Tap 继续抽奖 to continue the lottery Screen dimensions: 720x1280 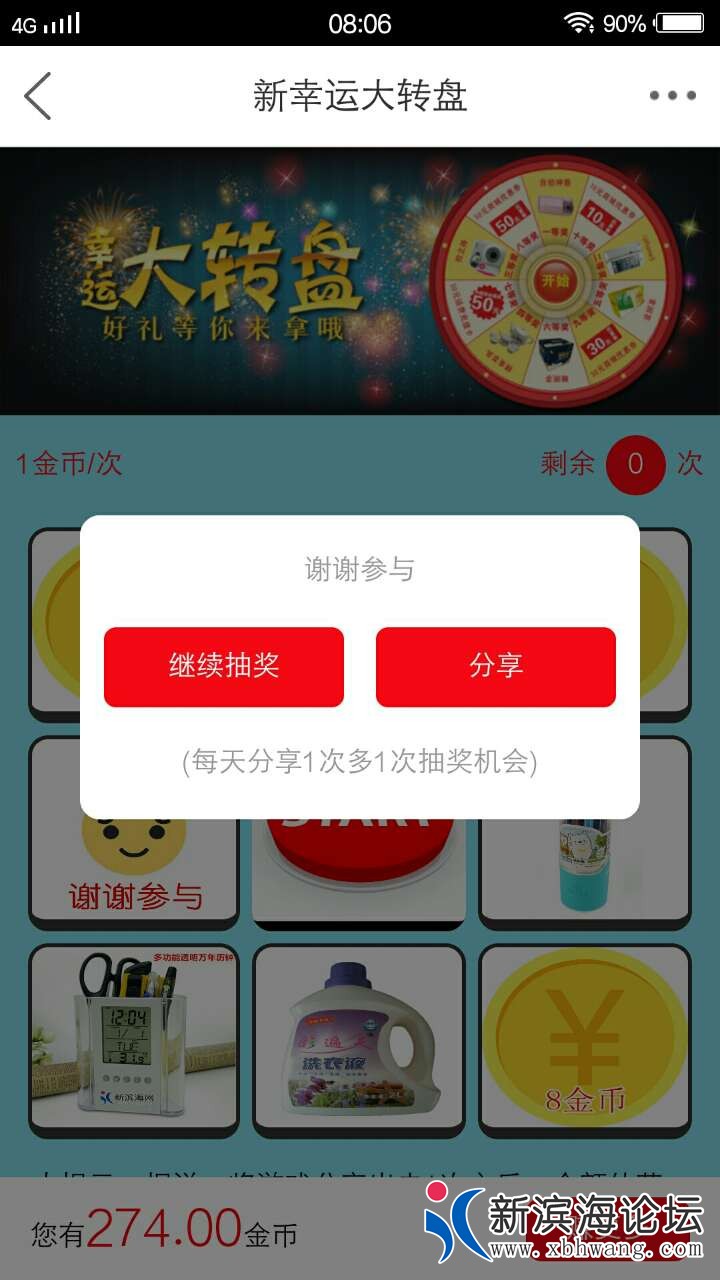(x=224, y=667)
